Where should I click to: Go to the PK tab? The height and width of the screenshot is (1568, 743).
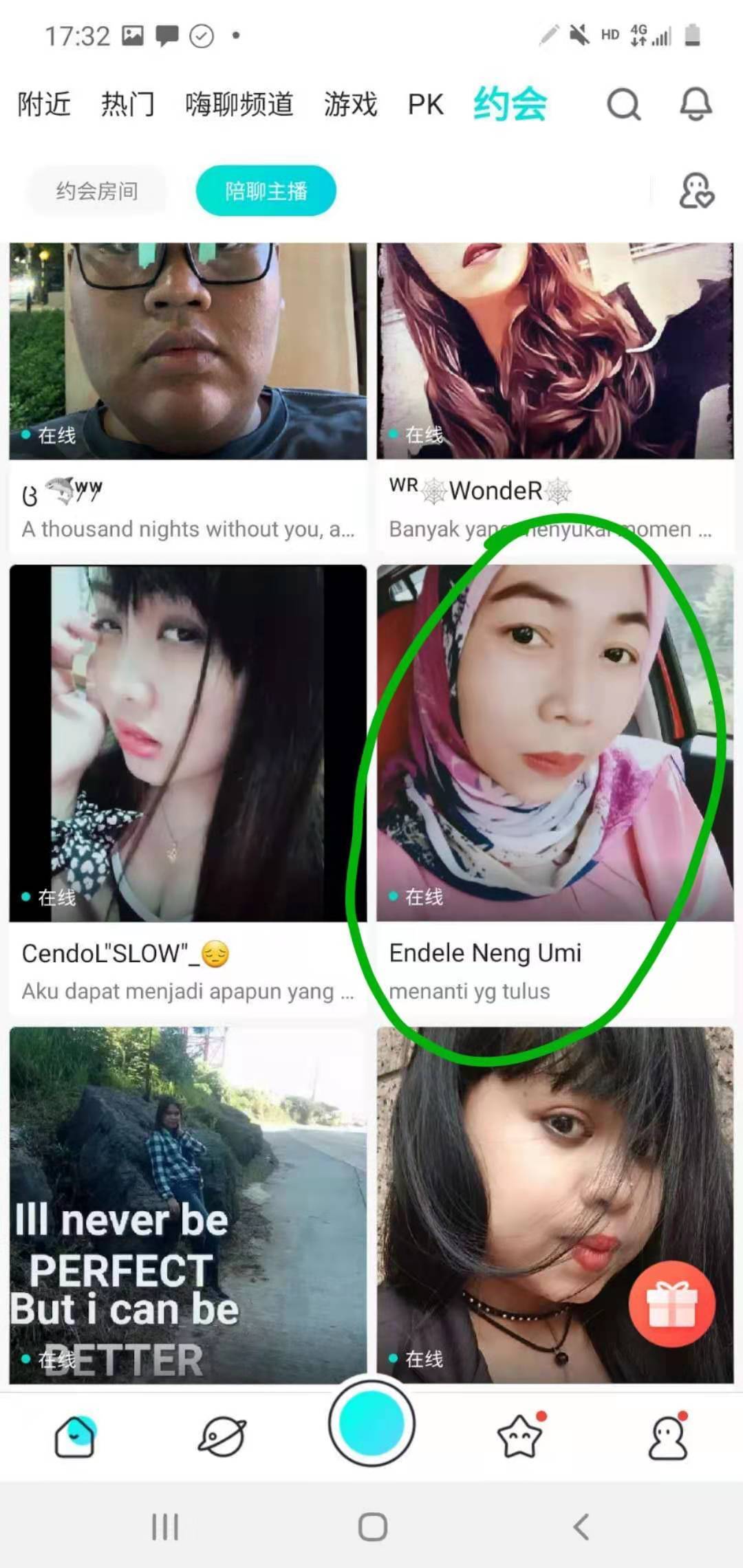click(425, 105)
